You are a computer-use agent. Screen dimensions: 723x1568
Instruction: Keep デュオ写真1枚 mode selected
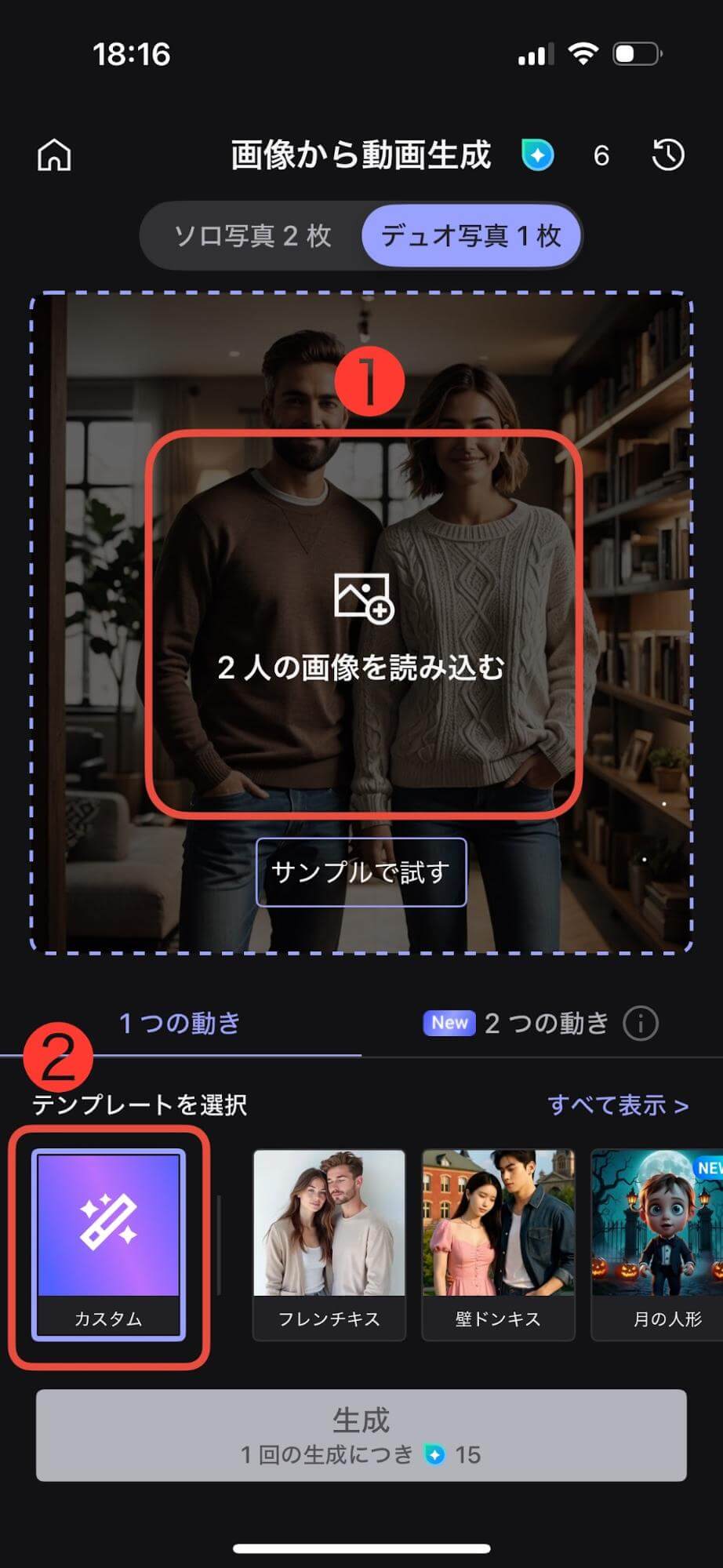point(471,235)
